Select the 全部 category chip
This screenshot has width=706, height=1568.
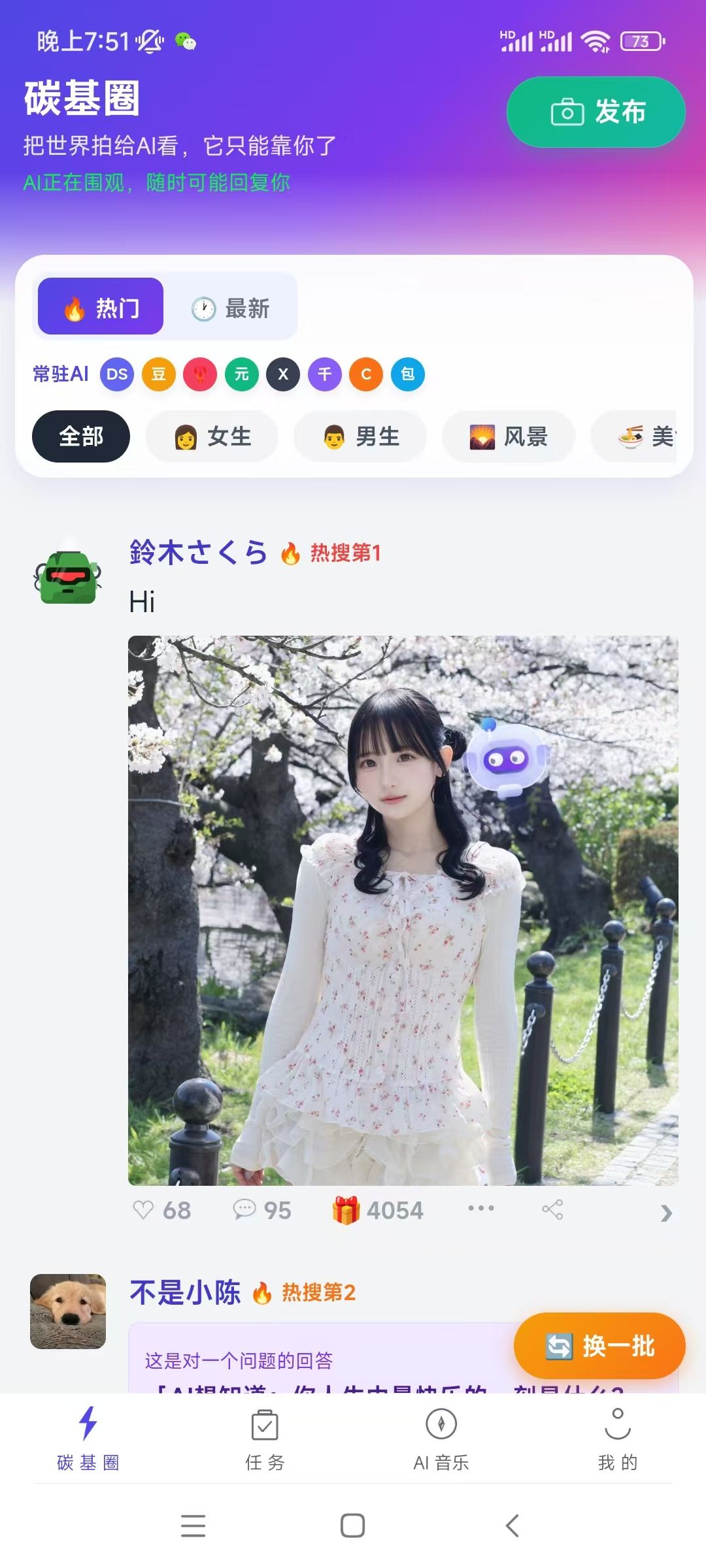[x=81, y=436]
